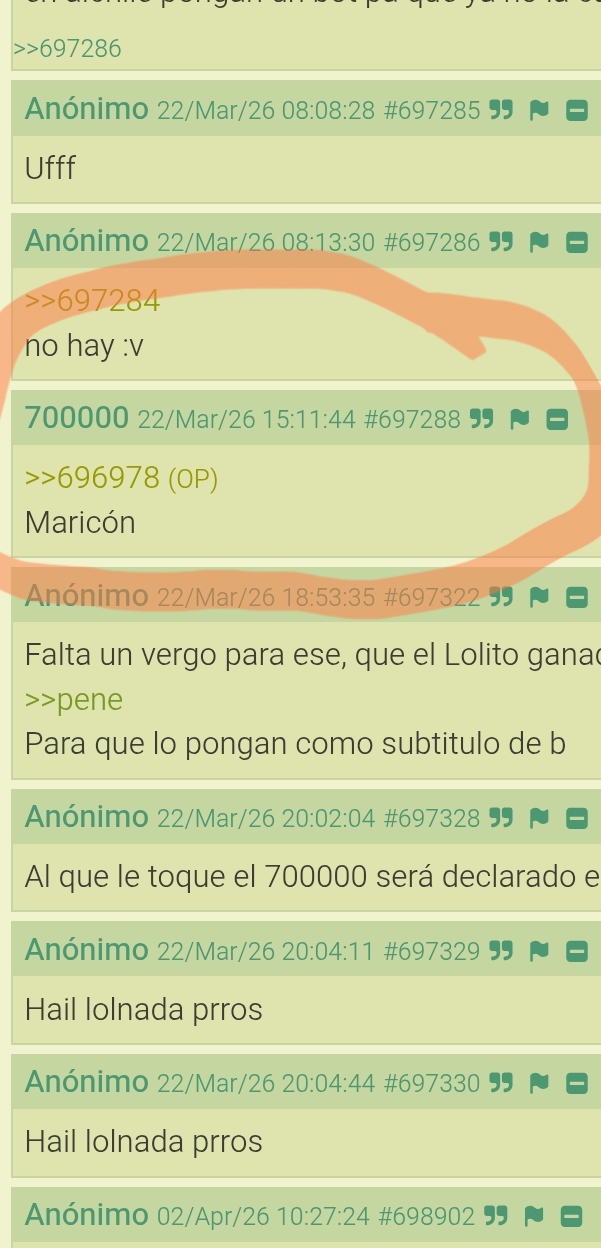The image size is (601, 1248).
Task: Flag post #697330
Action: [x=539, y=1082]
